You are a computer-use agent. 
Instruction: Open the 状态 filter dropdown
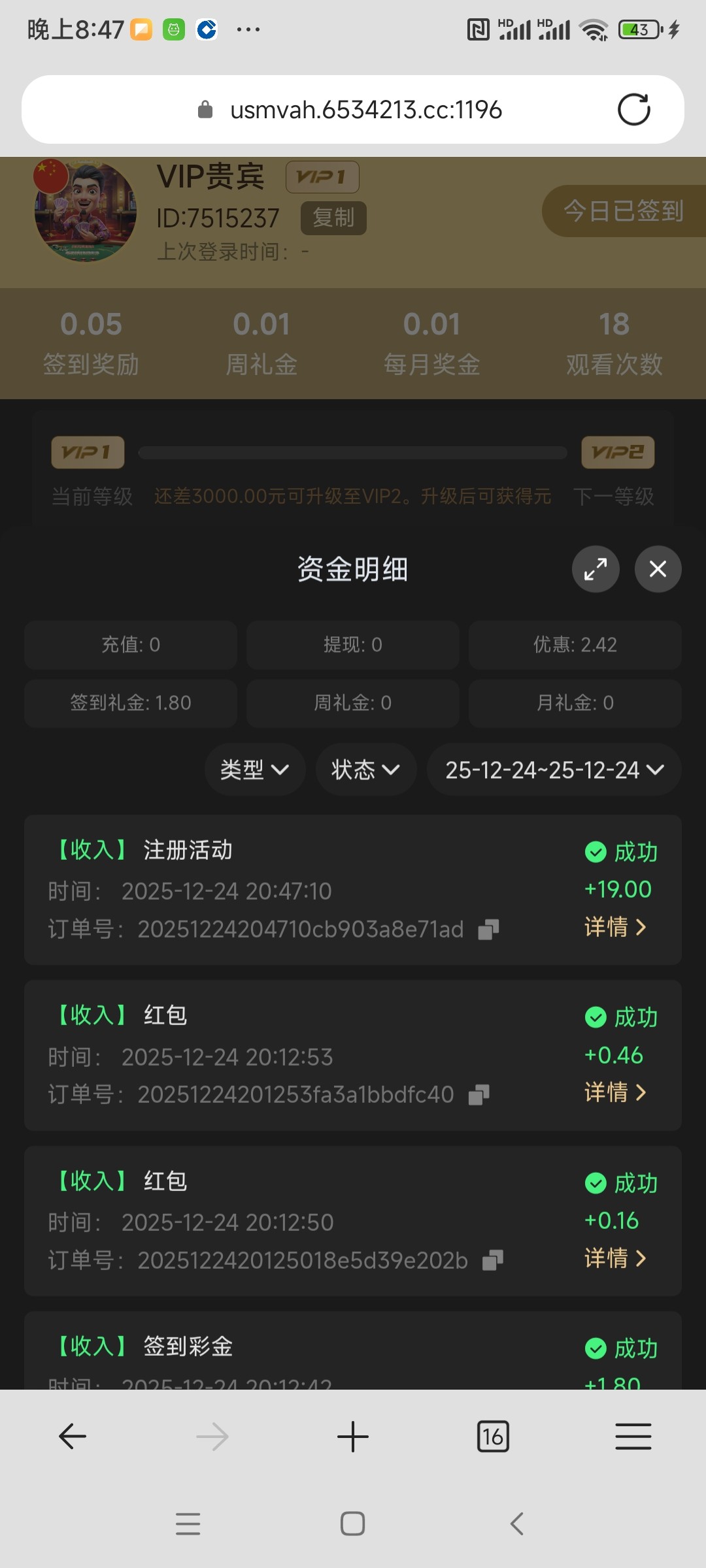[x=366, y=770]
